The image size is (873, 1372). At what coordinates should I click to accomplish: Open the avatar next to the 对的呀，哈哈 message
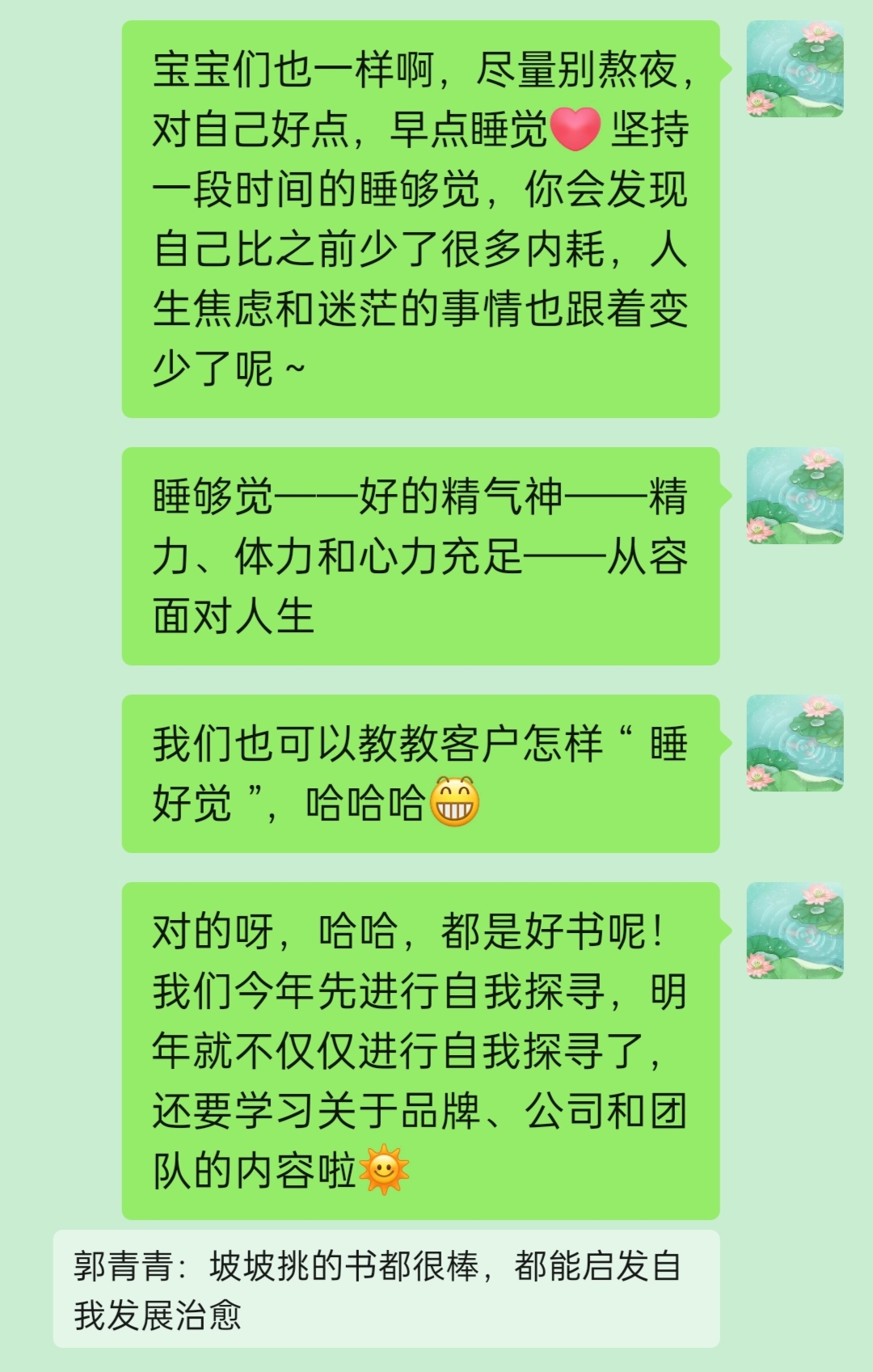[x=795, y=931]
